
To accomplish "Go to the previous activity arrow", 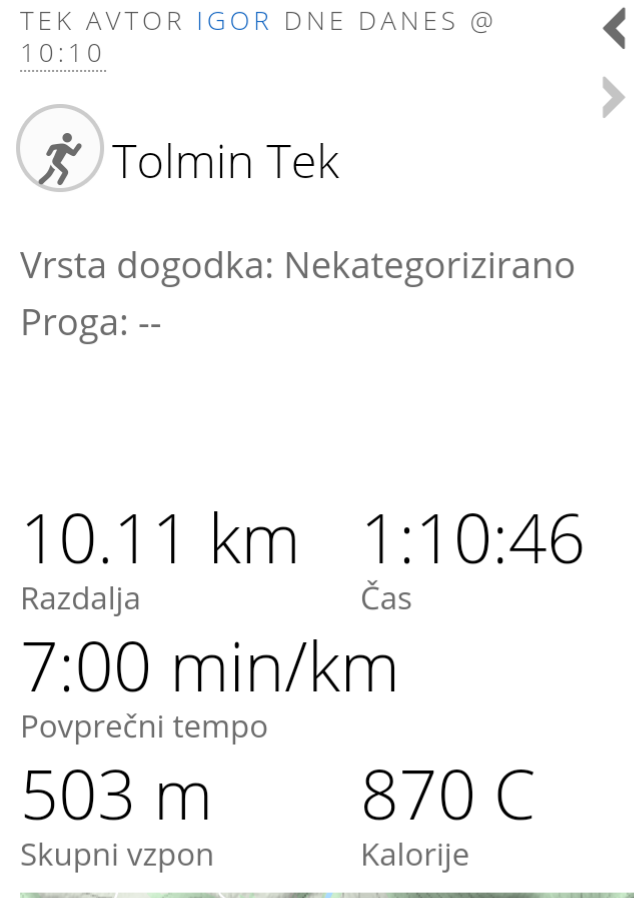I will click(x=614, y=29).
